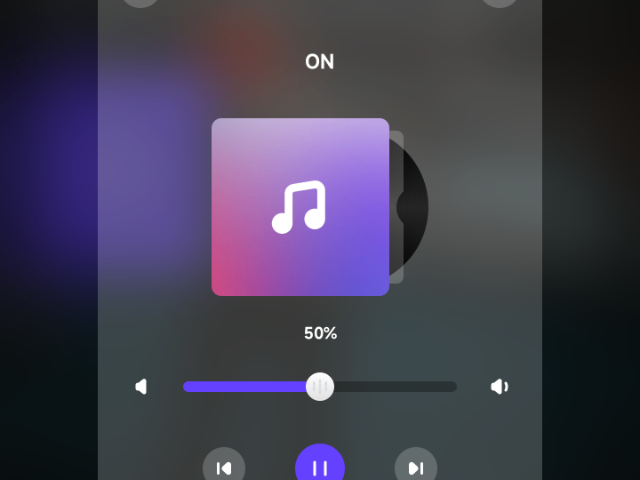Screen dimensions: 640x480
Task: Skip to the next track
Action: 416,467
